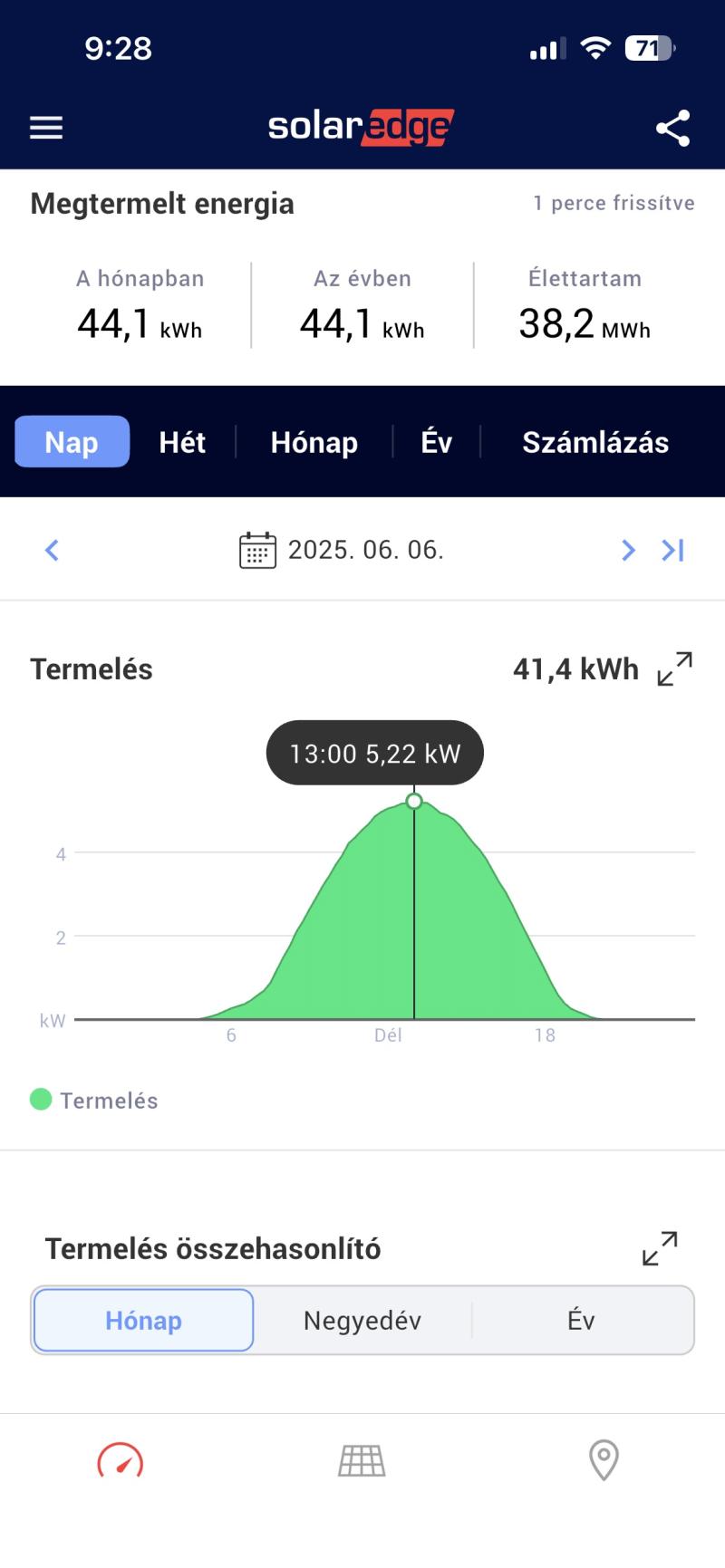
Task: Select Negyedév in the comparison selector
Action: click(x=362, y=1321)
